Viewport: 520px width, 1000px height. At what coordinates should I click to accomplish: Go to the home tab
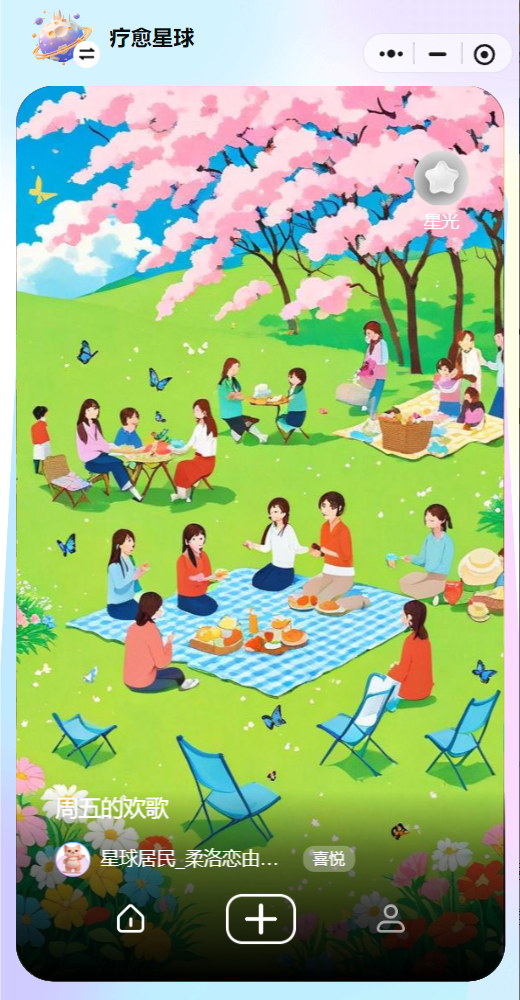(x=131, y=919)
